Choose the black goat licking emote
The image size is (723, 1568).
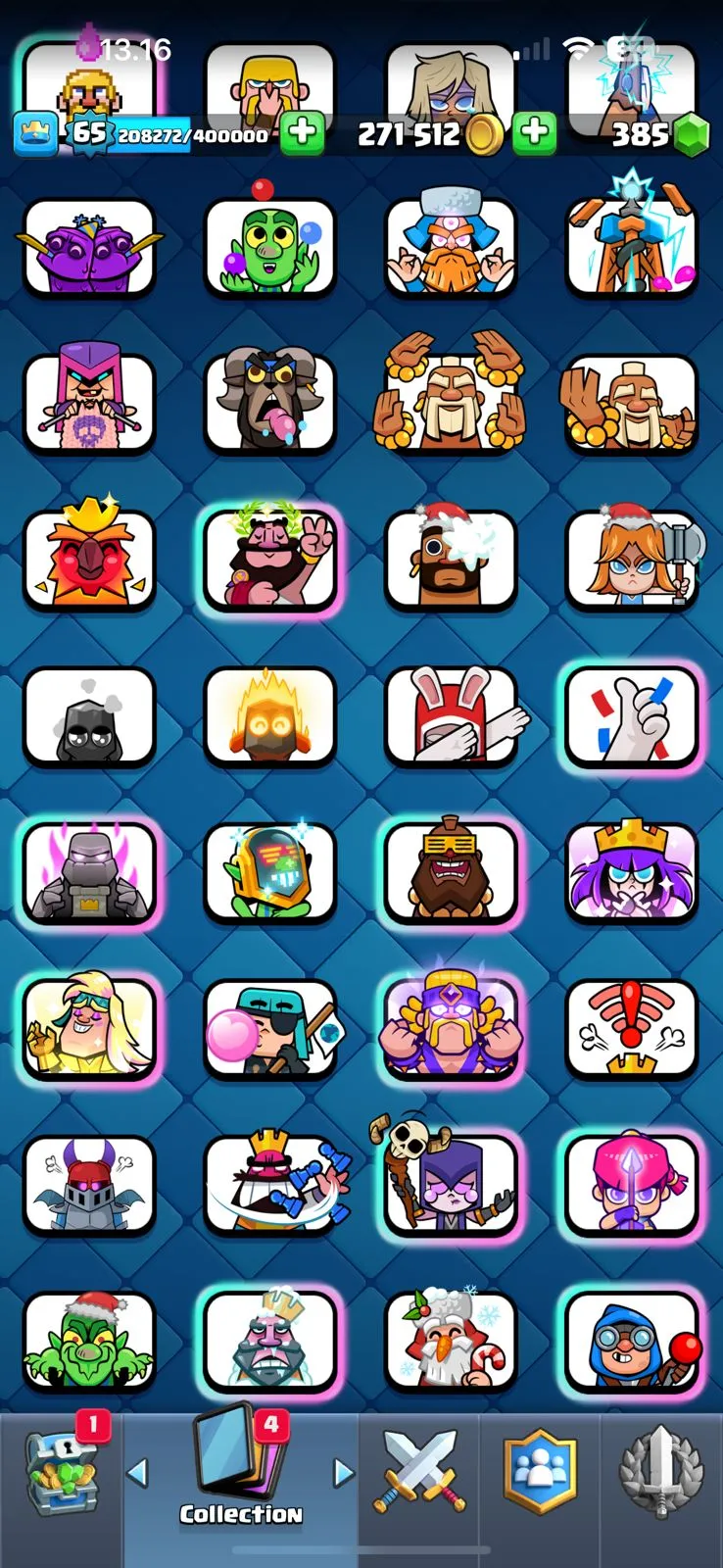[269, 402]
